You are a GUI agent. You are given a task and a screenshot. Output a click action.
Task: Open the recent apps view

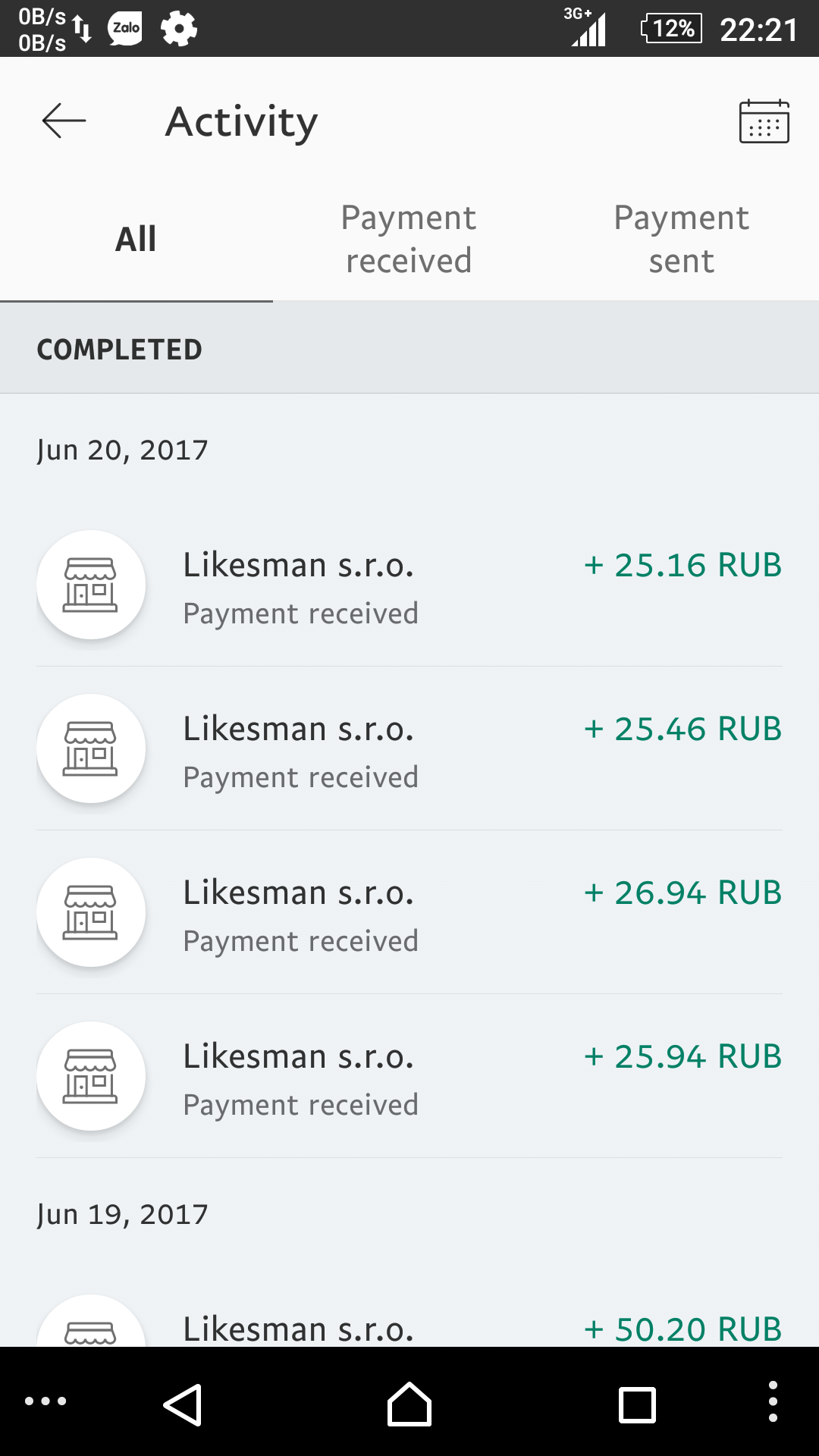pos(637,1404)
